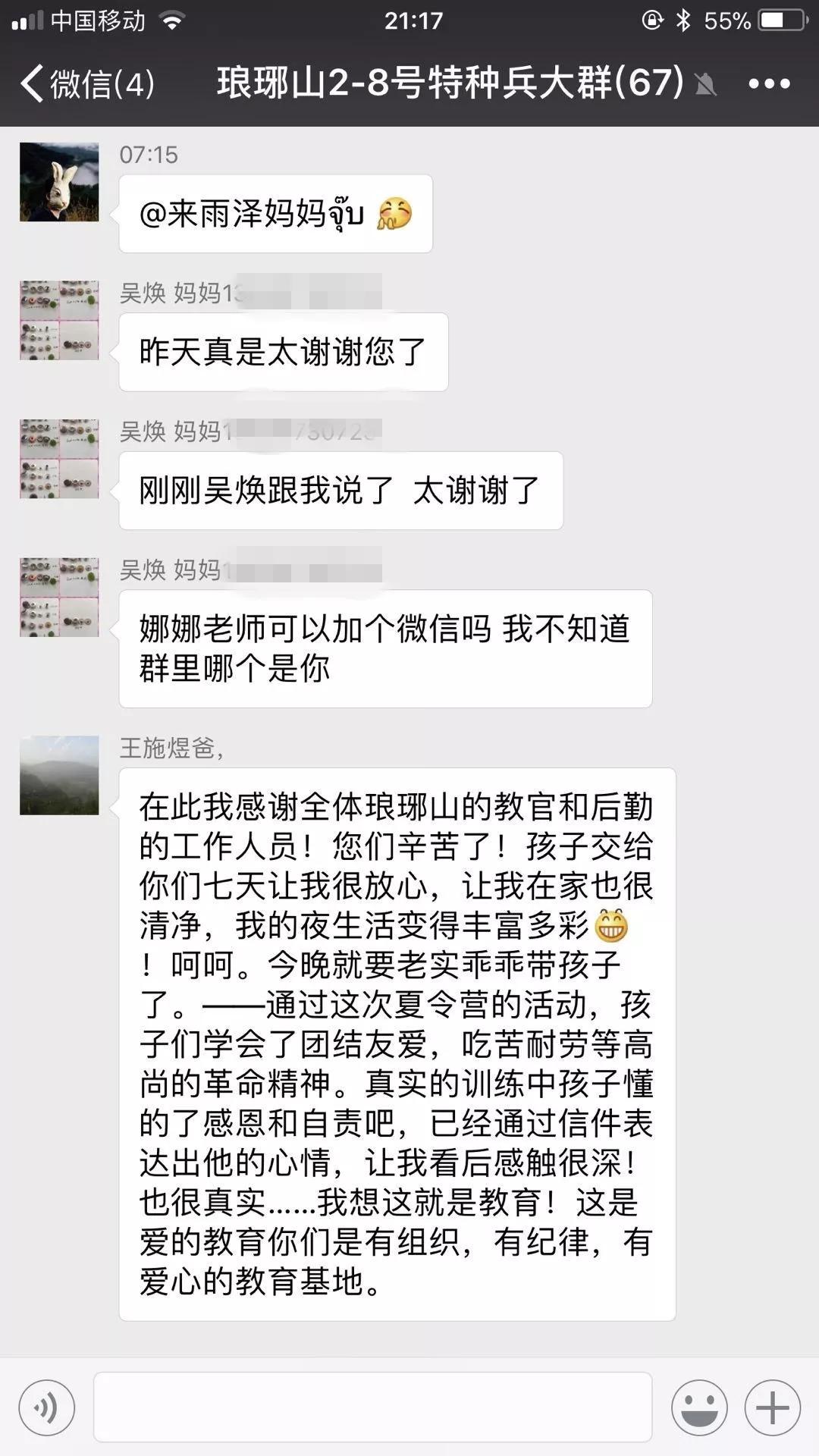Viewport: 819px width, 1456px height.
Task: Switch to voice message input
Action: (x=47, y=1407)
